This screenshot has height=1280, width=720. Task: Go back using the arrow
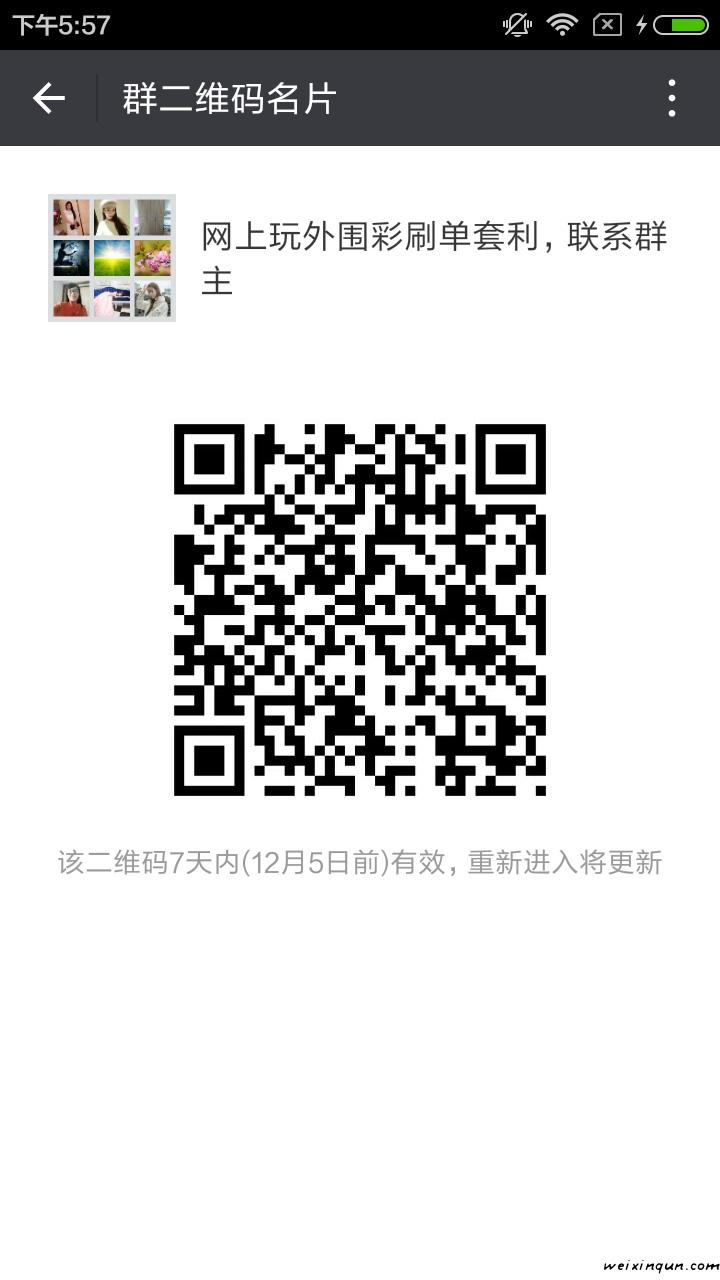(x=48, y=98)
